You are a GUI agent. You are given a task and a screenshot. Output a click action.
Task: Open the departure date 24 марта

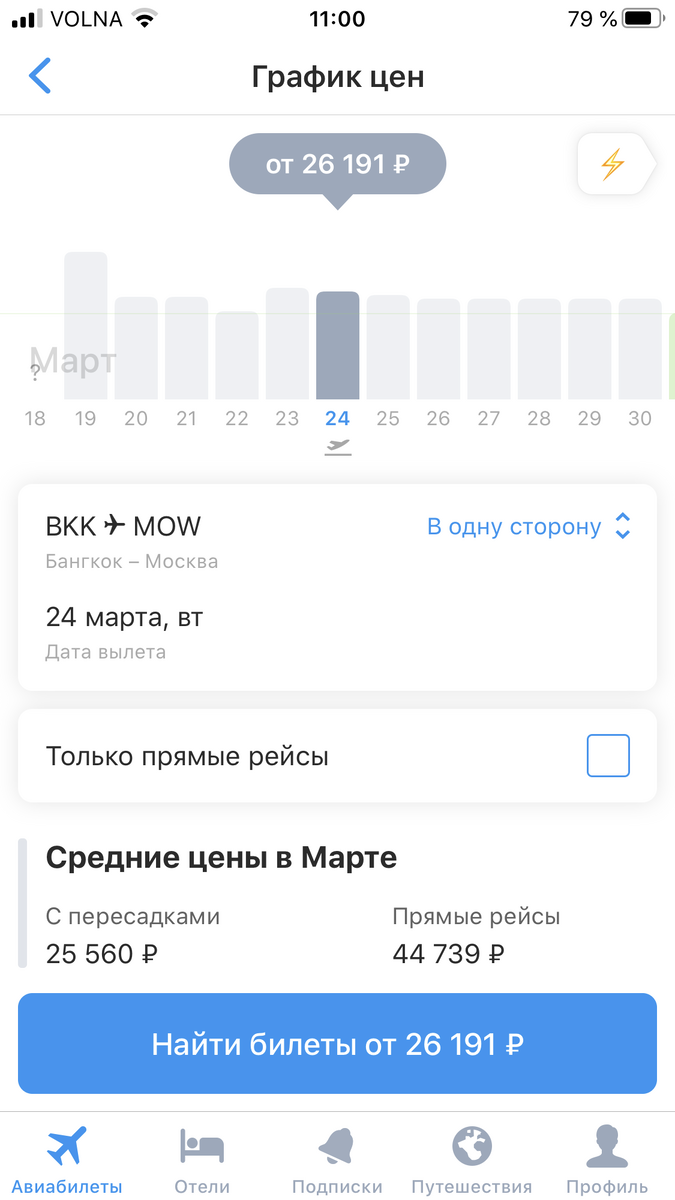click(x=124, y=632)
